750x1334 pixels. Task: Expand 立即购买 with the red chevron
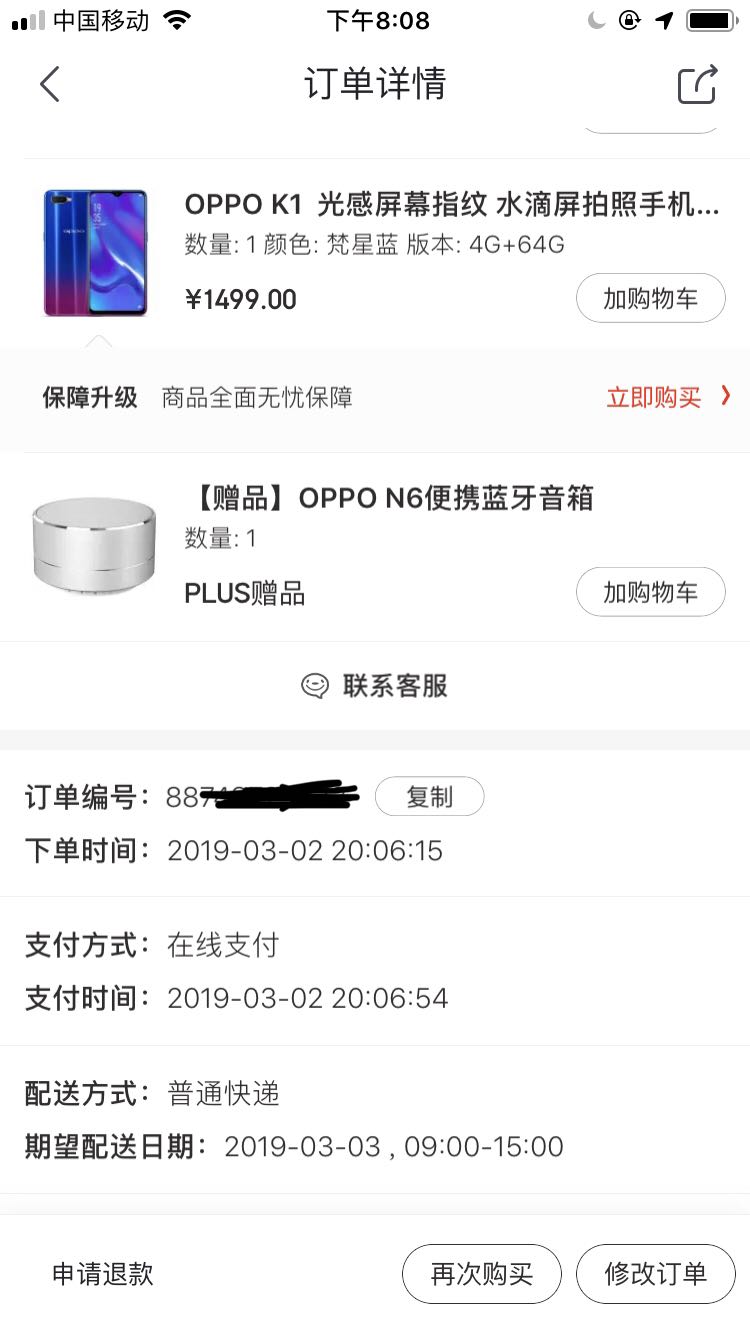668,397
